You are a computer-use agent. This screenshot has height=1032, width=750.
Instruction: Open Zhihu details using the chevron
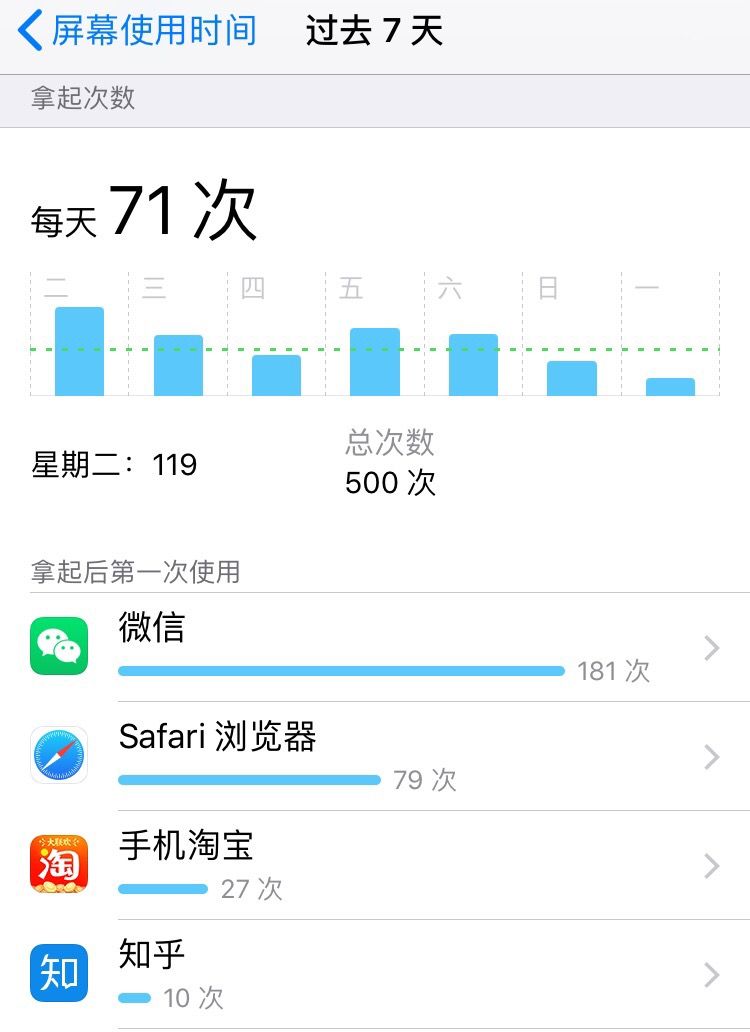pos(709,973)
